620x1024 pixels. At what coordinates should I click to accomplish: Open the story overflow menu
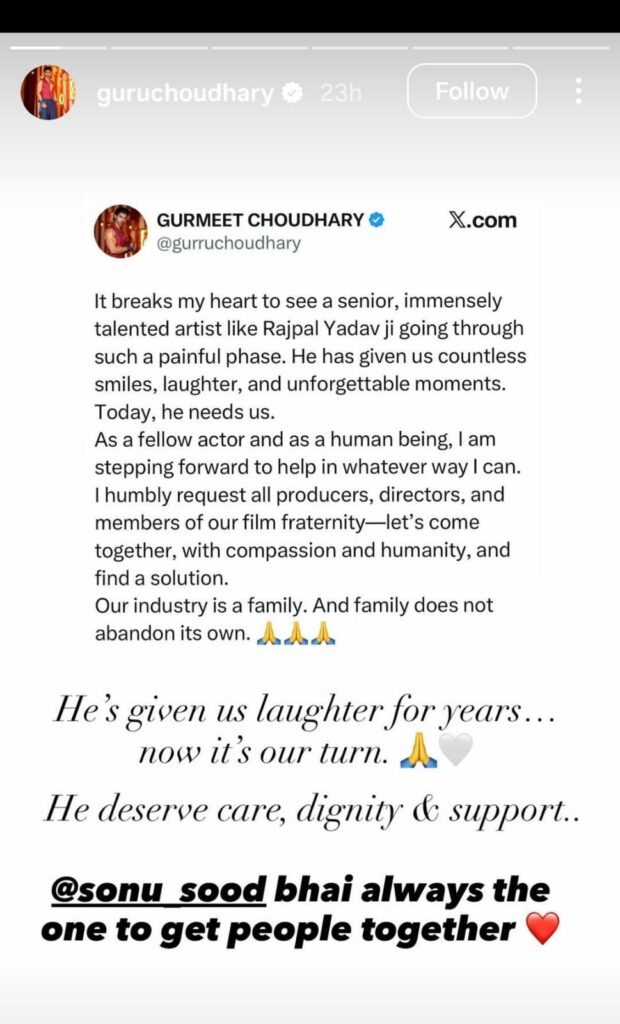click(x=578, y=92)
